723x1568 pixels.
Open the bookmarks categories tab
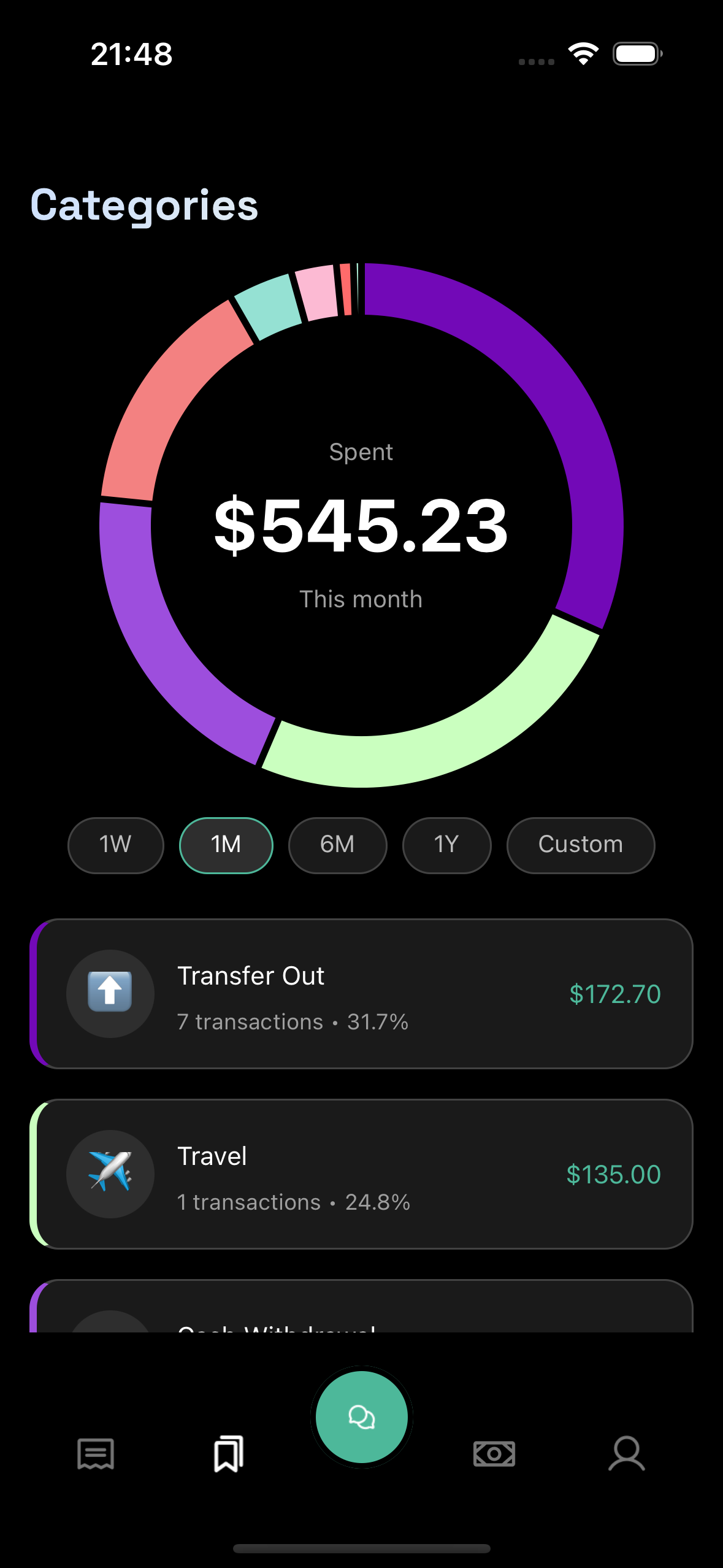click(x=229, y=1453)
